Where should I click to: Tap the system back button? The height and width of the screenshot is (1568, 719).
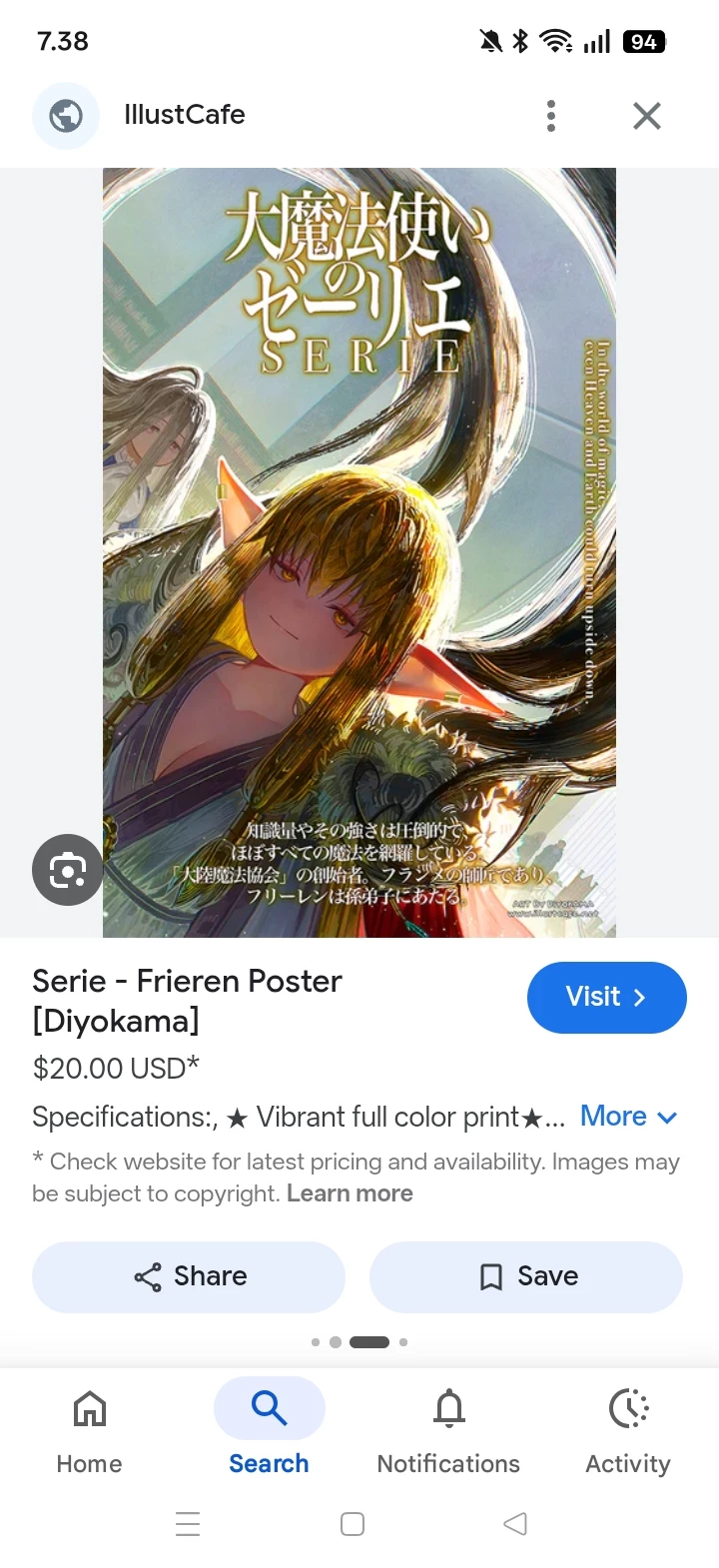515,1524
